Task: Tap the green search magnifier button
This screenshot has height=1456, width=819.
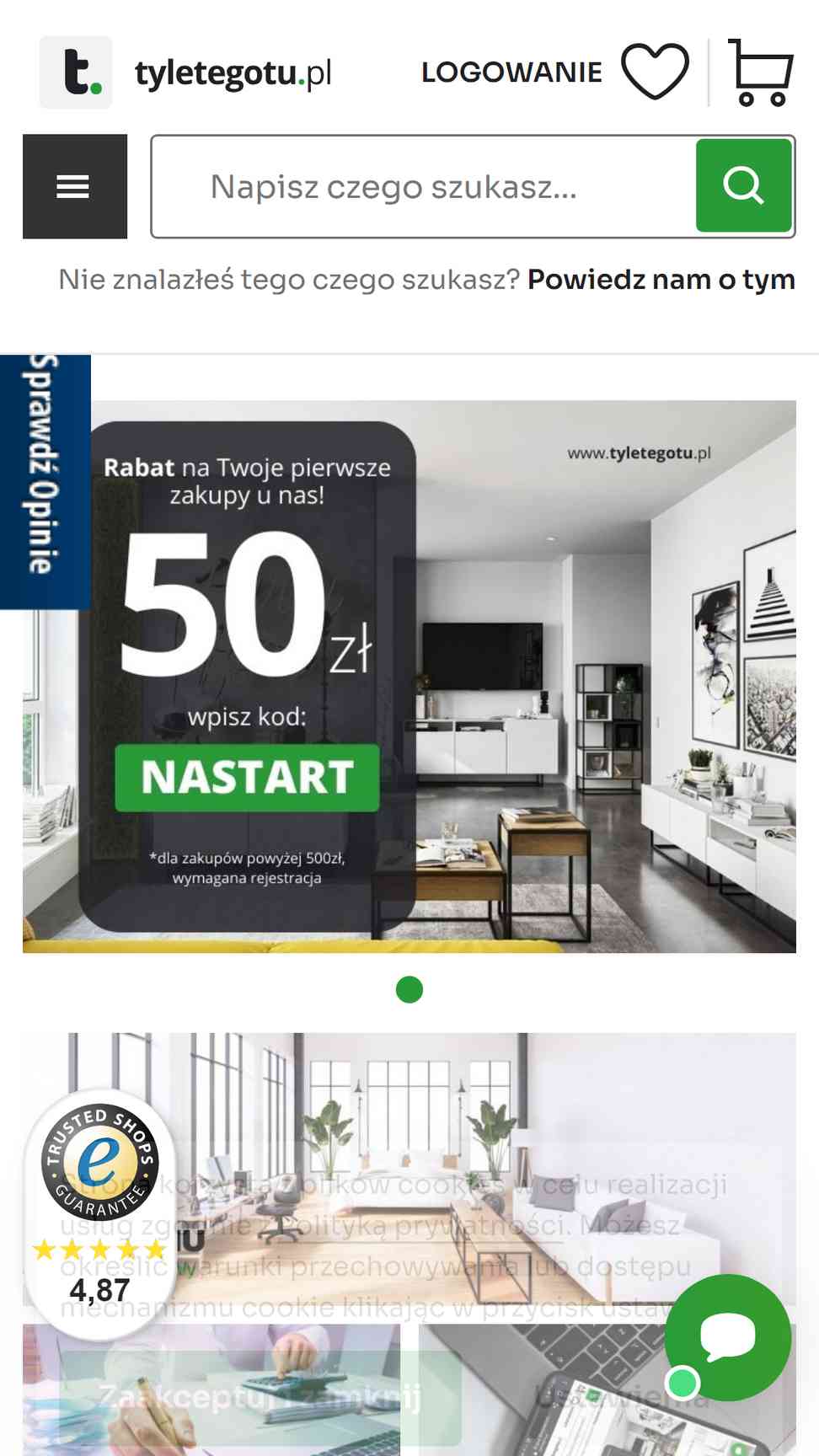Action: 743,185
